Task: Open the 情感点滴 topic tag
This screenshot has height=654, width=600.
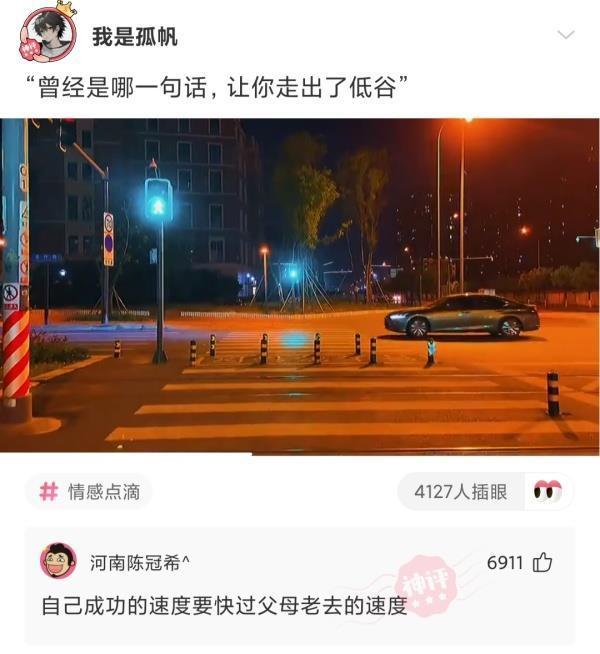Action: [x=89, y=491]
